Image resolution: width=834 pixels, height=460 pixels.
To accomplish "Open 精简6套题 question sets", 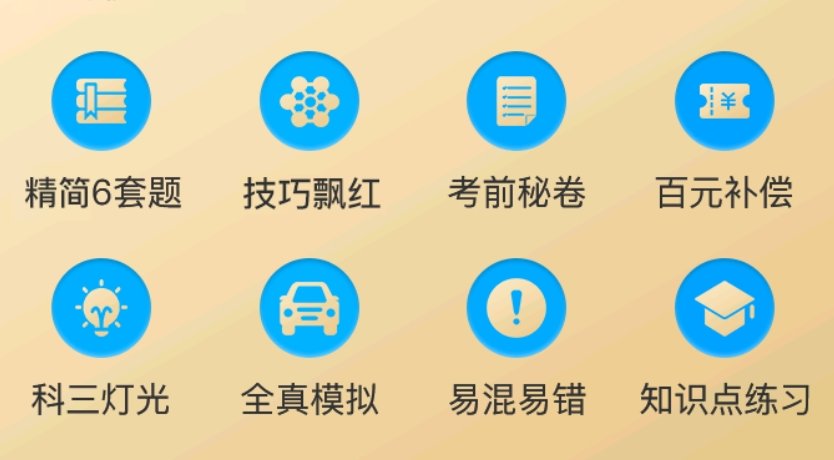I will (x=102, y=100).
